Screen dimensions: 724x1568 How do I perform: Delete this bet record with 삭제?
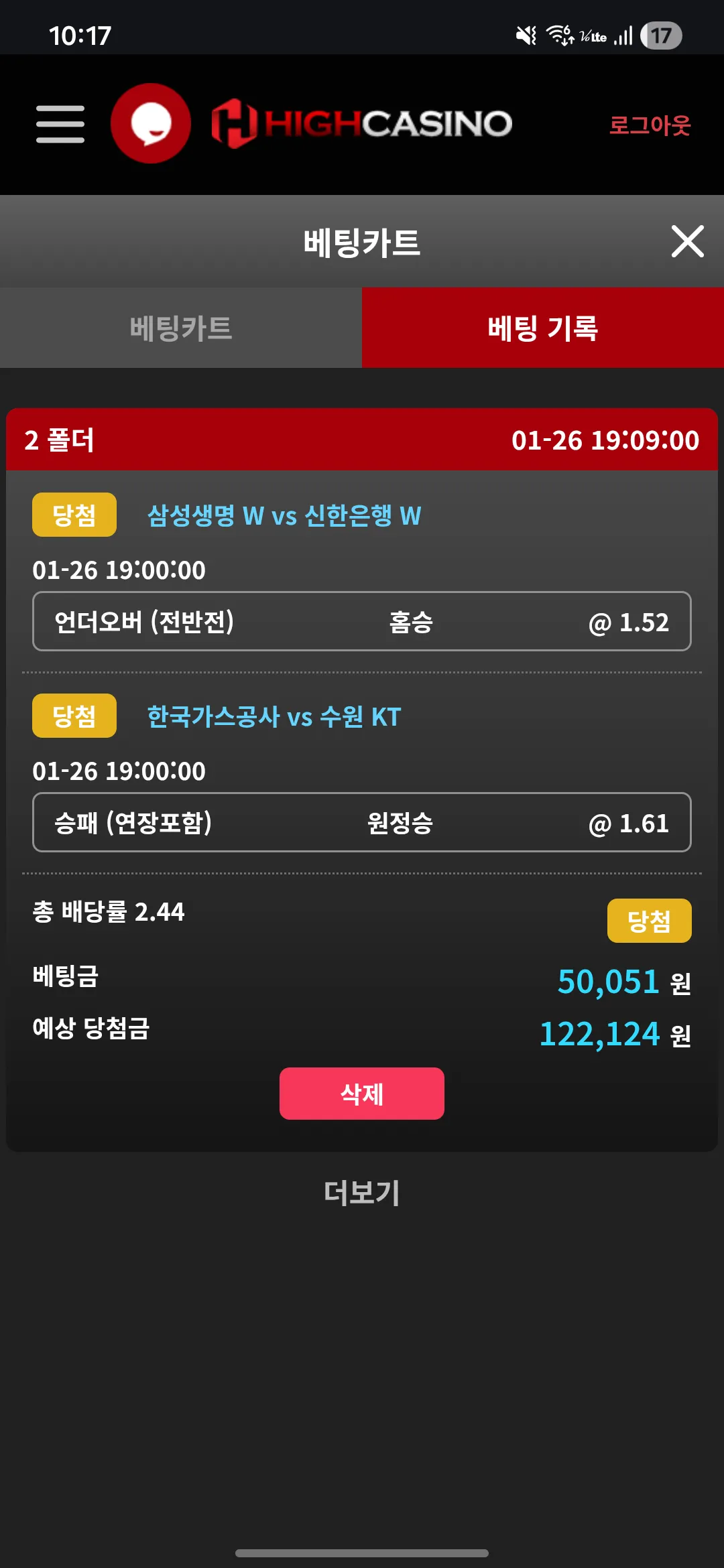tap(362, 1094)
